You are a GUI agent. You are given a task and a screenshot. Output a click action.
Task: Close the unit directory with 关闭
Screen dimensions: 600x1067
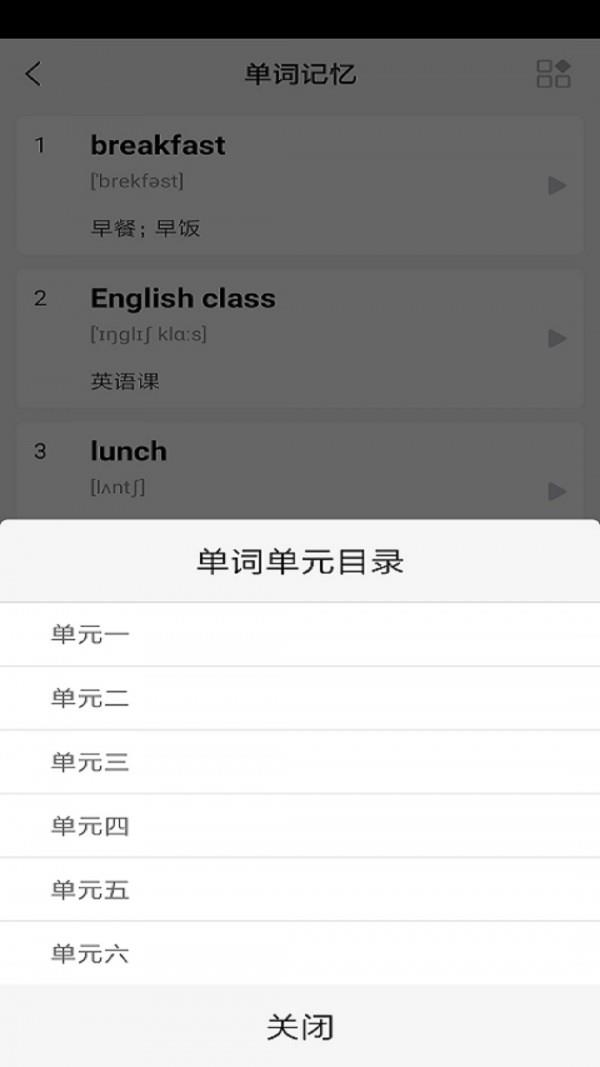[x=300, y=1027]
